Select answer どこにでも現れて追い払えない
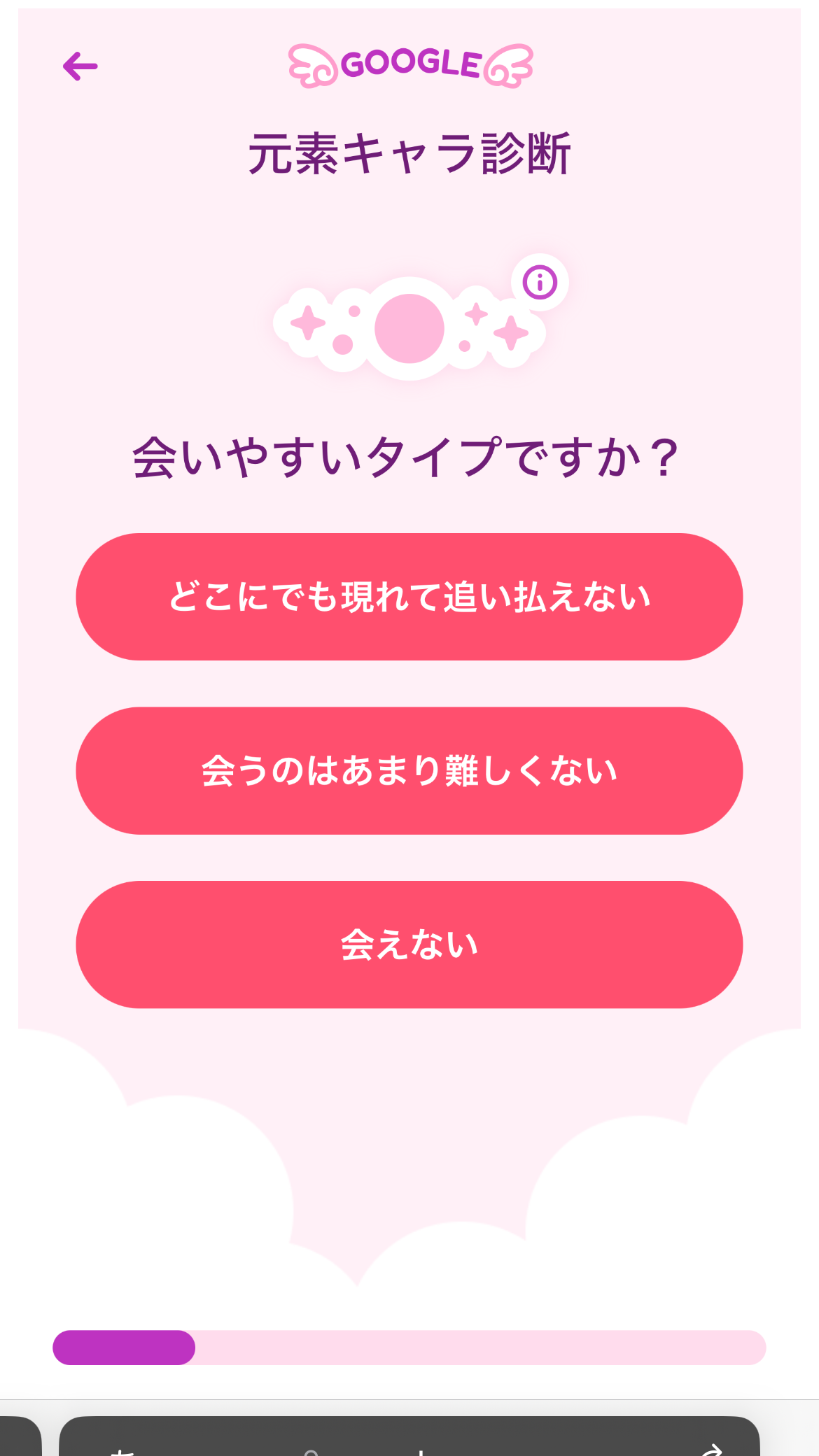Screen dimensions: 819x1456 (409, 597)
